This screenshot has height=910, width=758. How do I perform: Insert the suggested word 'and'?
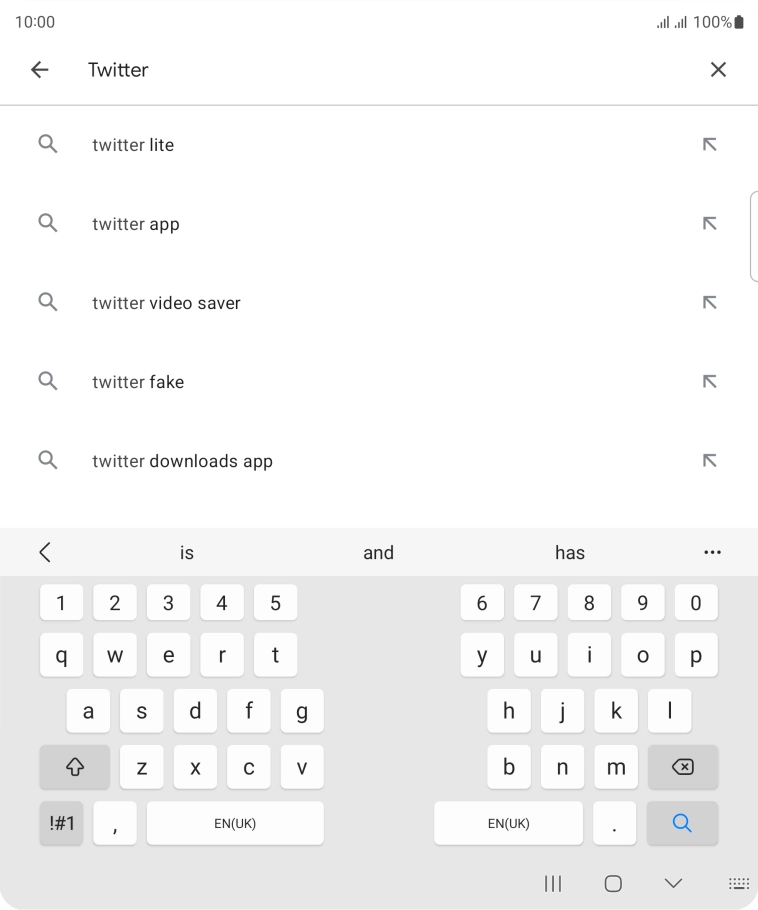pos(378,551)
